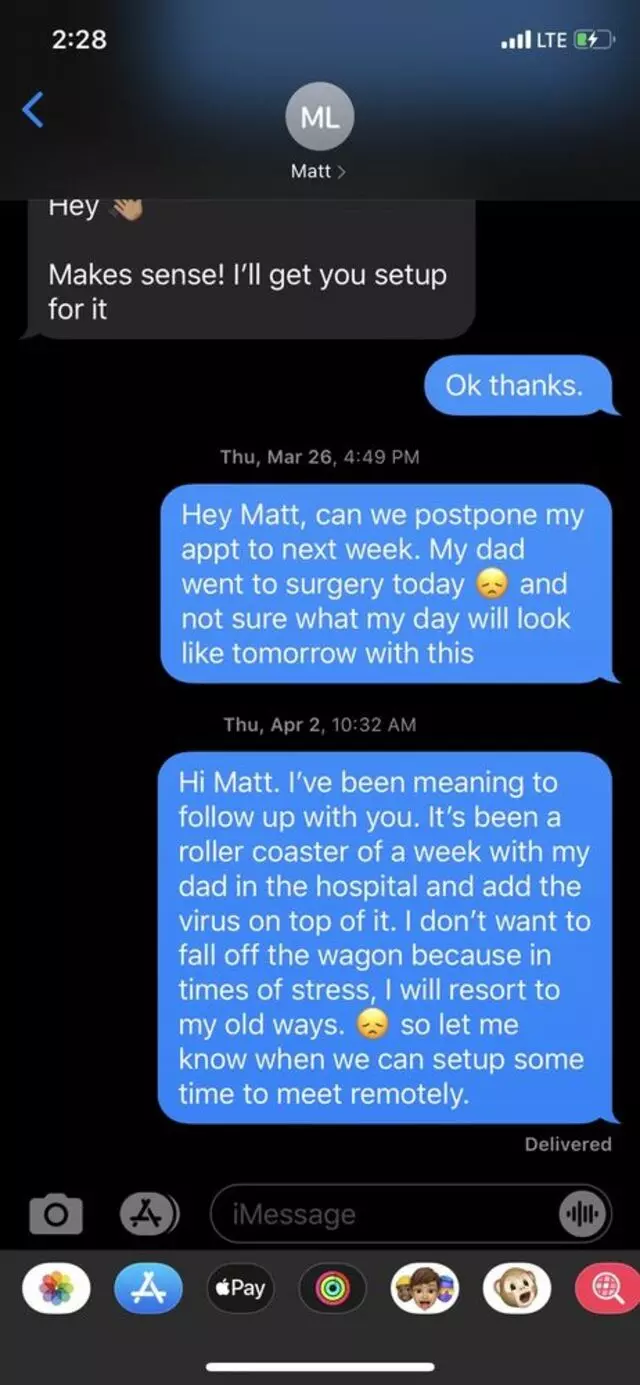Open the camera to attach a photo
The width and height of the screenshot is (640, 1385).
(x=56, y=1214)
